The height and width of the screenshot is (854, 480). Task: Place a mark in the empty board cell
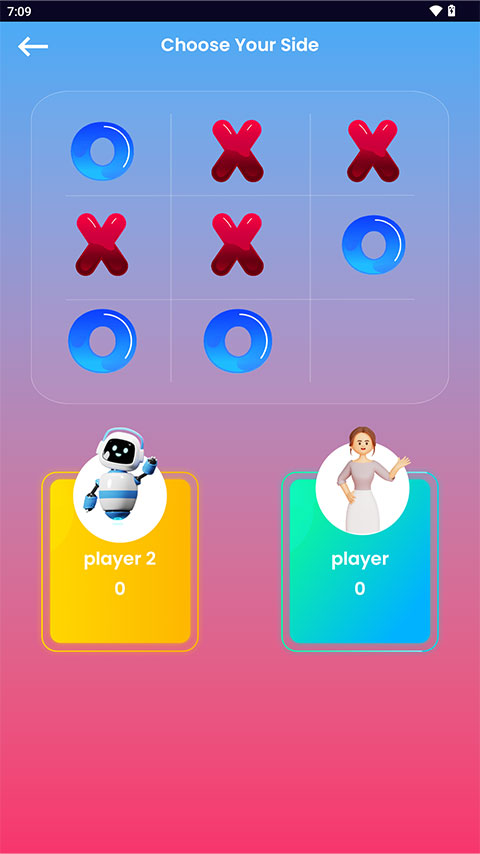click(362, 341)
